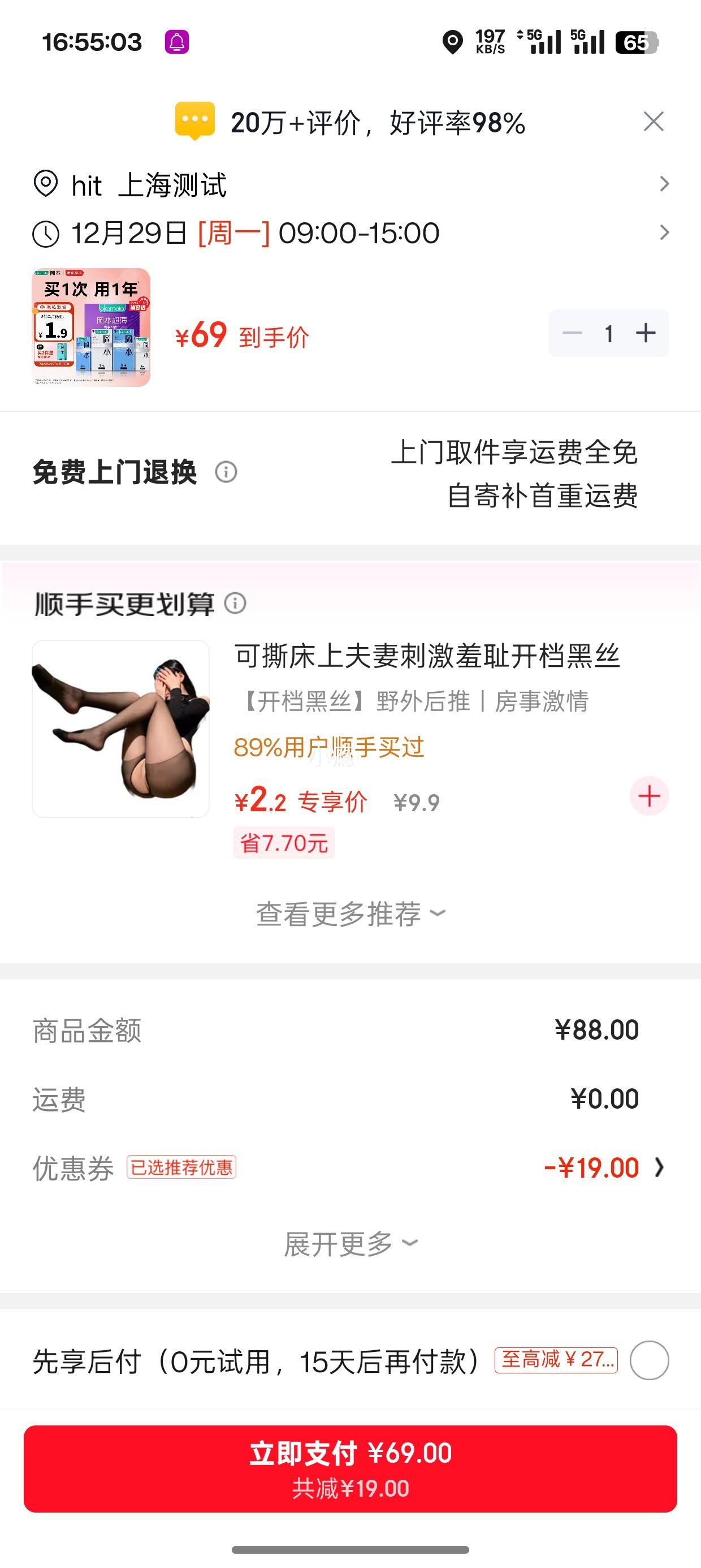Expand 查看更多推荐 to see more recommendations
The image size is (701, 1568).
click(350, 912)
